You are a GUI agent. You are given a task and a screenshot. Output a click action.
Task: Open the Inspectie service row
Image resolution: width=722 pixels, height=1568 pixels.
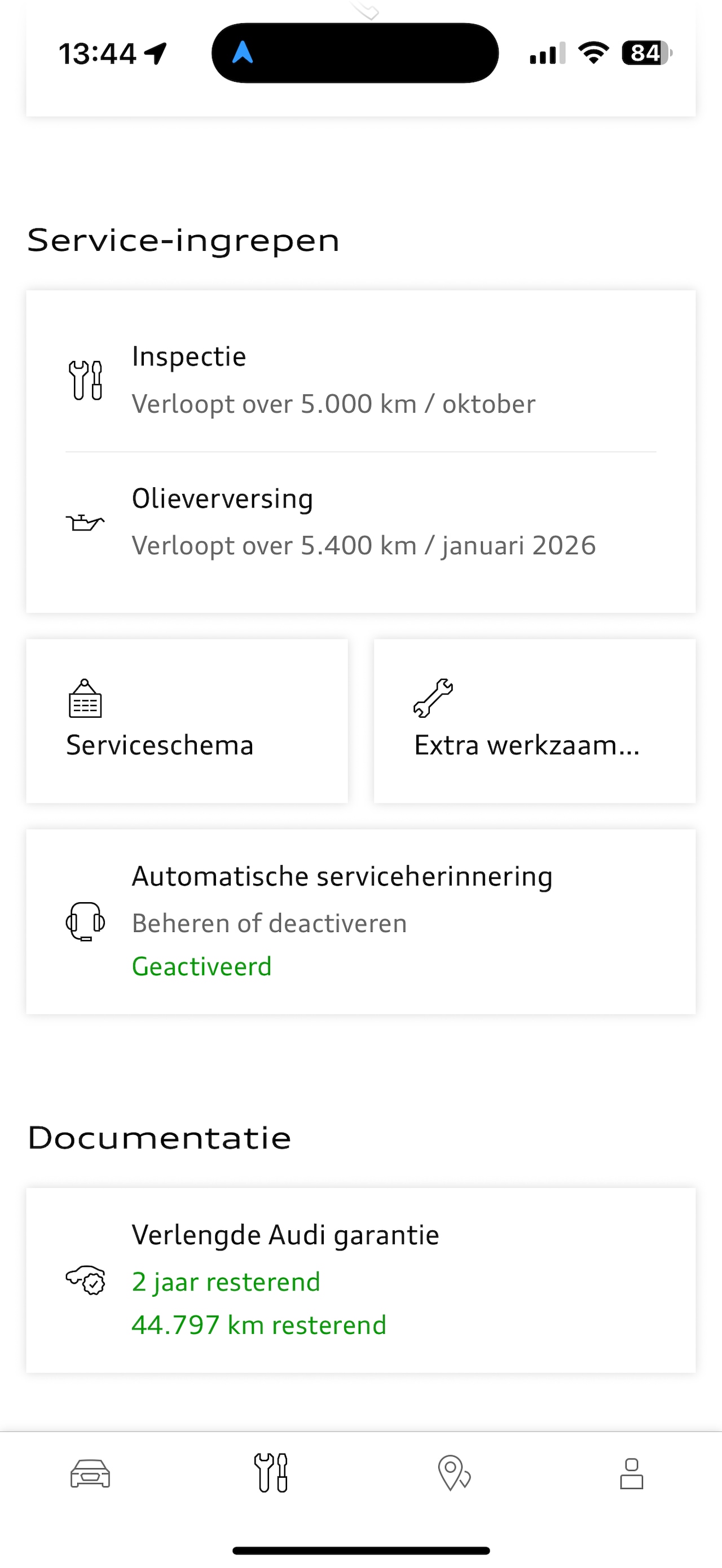pos(360,380)
